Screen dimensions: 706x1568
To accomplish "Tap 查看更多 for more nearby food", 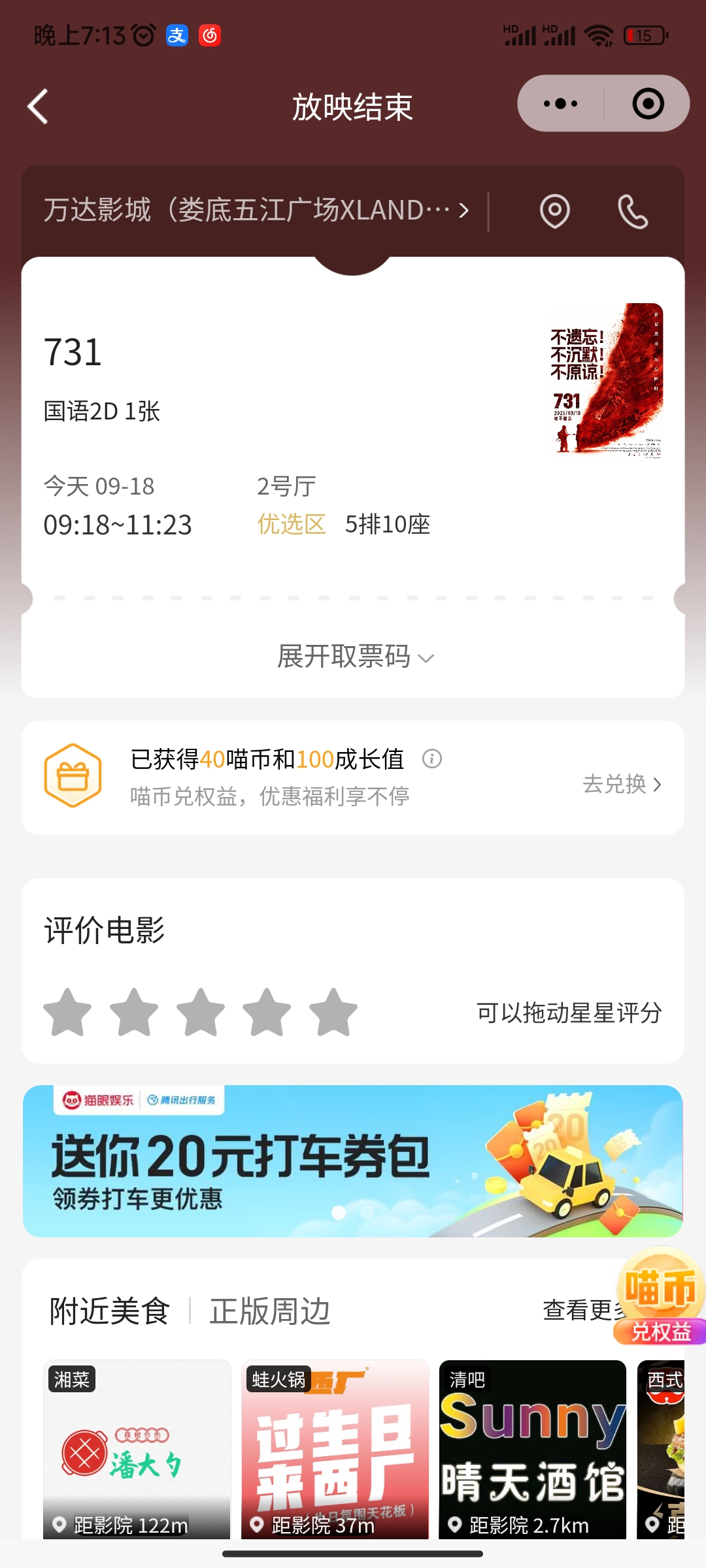I will coord(579,1310).
